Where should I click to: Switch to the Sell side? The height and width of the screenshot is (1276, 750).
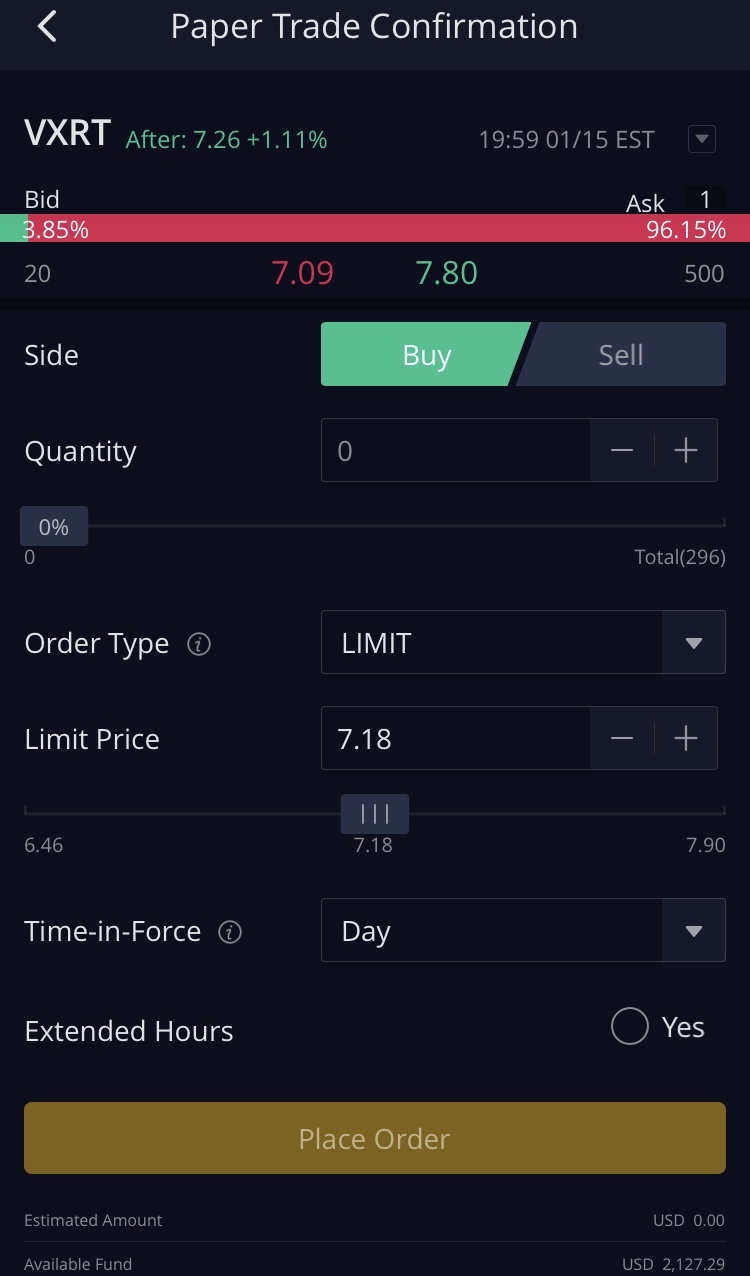pyautogui.click(x=620, y=354)
